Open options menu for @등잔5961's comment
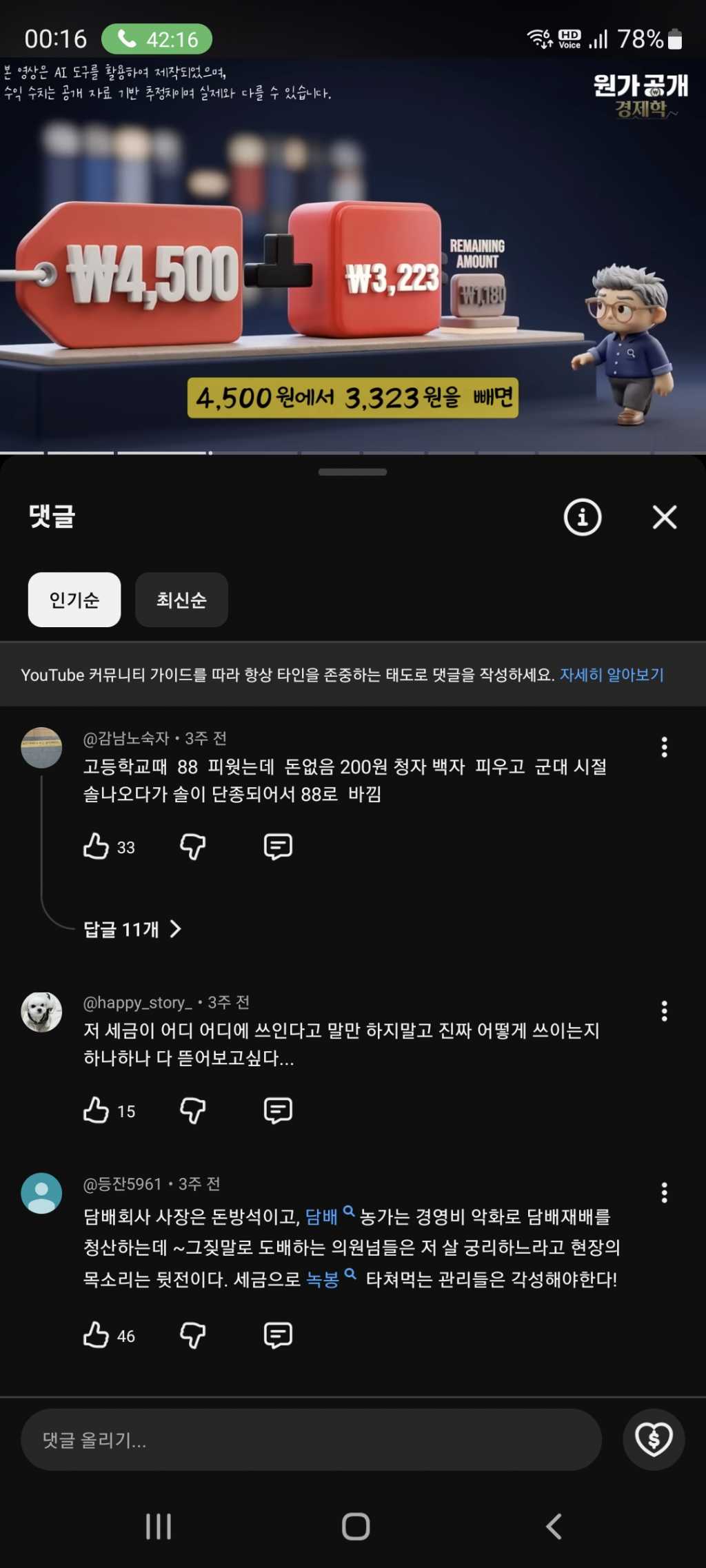Image resolution: width=706 pixels, height=1568 pixels. [x=664, y=1192]
